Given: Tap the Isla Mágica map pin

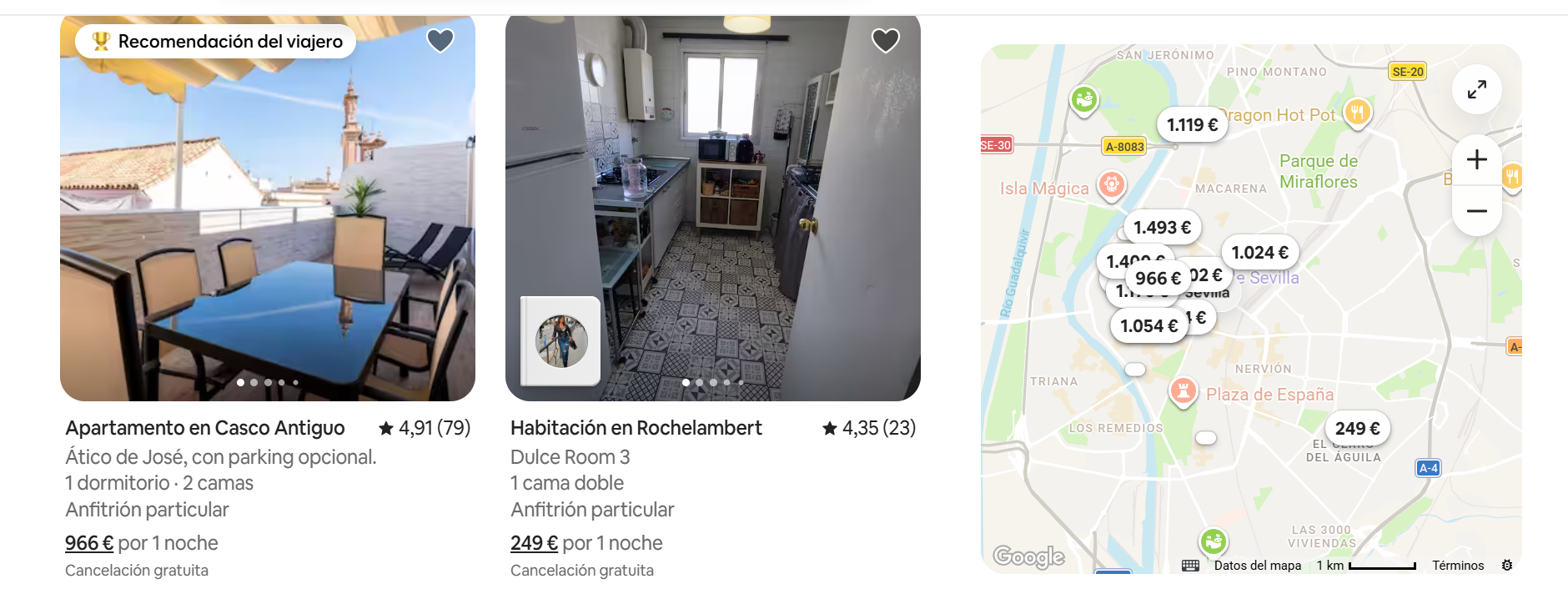Looking at the screenshot, I should 1111,184.
